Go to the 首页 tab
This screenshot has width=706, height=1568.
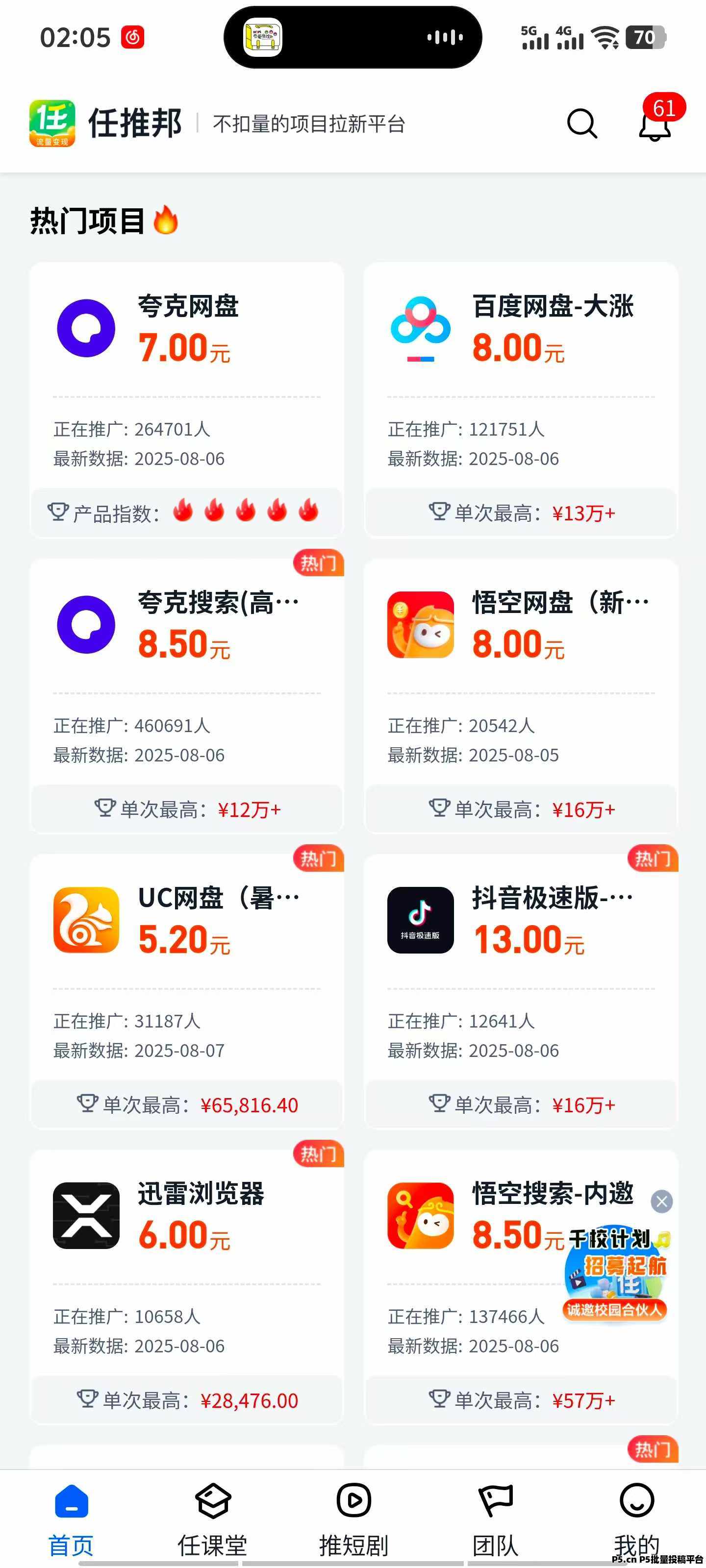(71, 1519)
